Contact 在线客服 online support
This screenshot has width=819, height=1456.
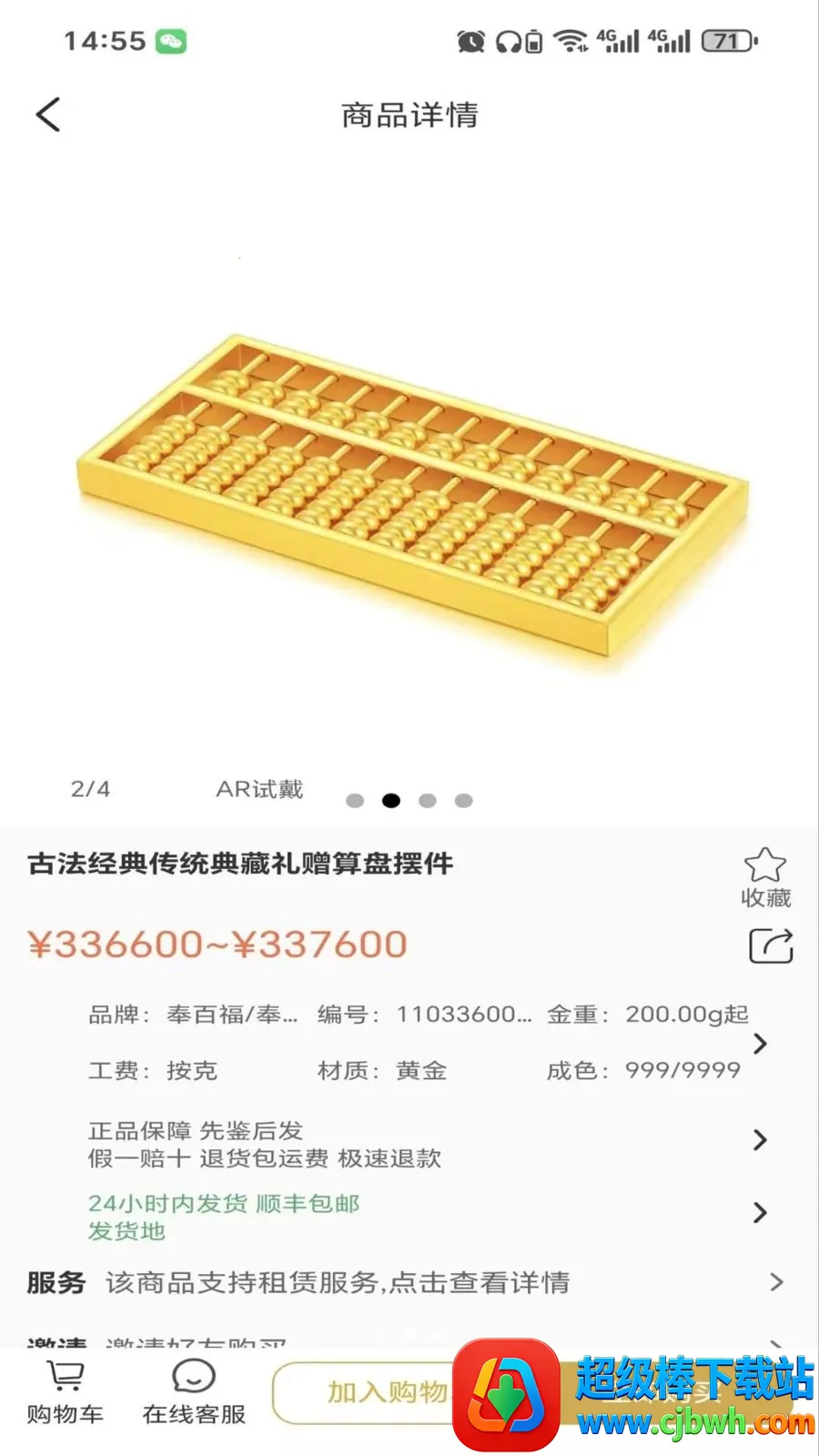pos(194,1392)
